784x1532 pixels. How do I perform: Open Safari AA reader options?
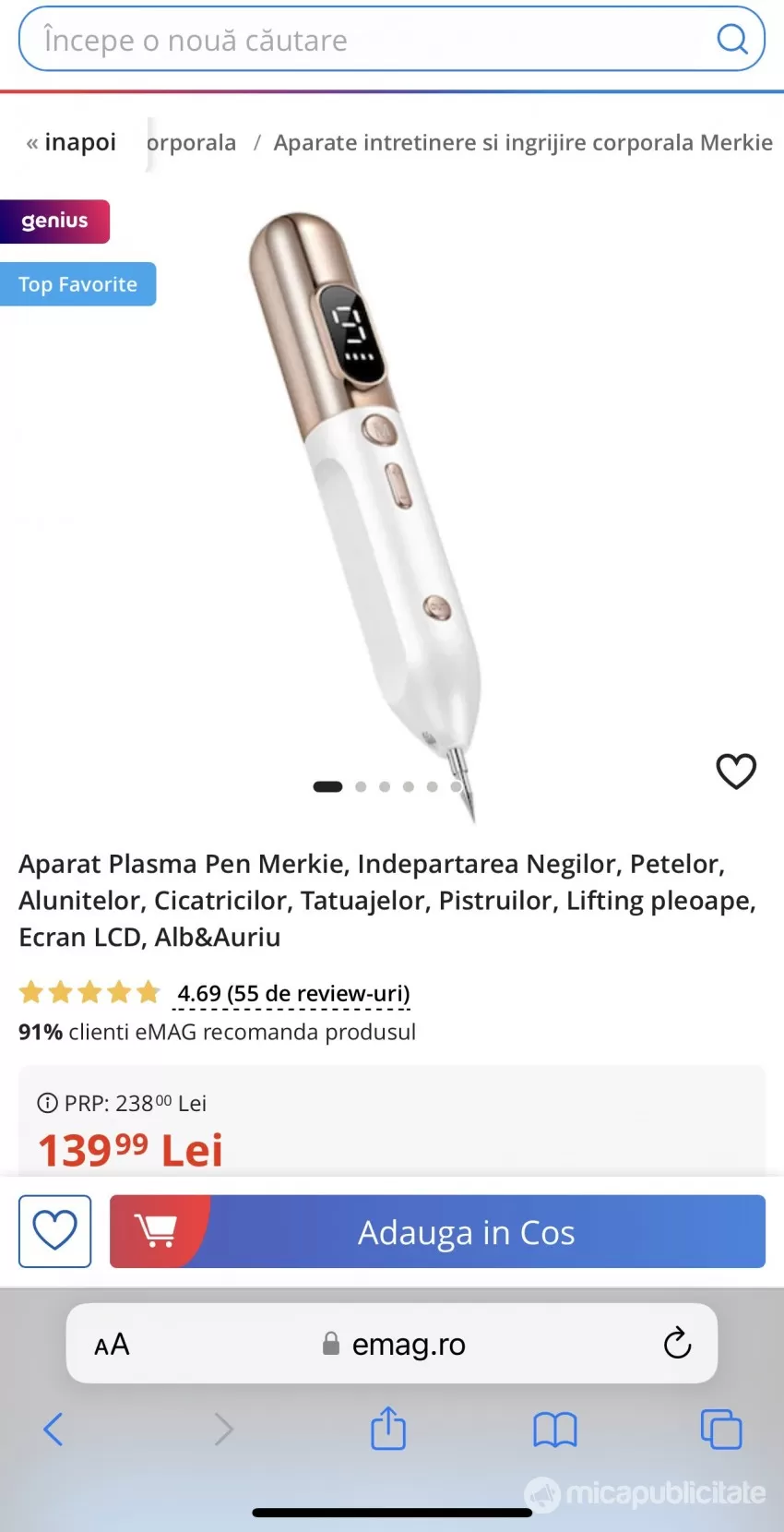(x=112, y=1345)
